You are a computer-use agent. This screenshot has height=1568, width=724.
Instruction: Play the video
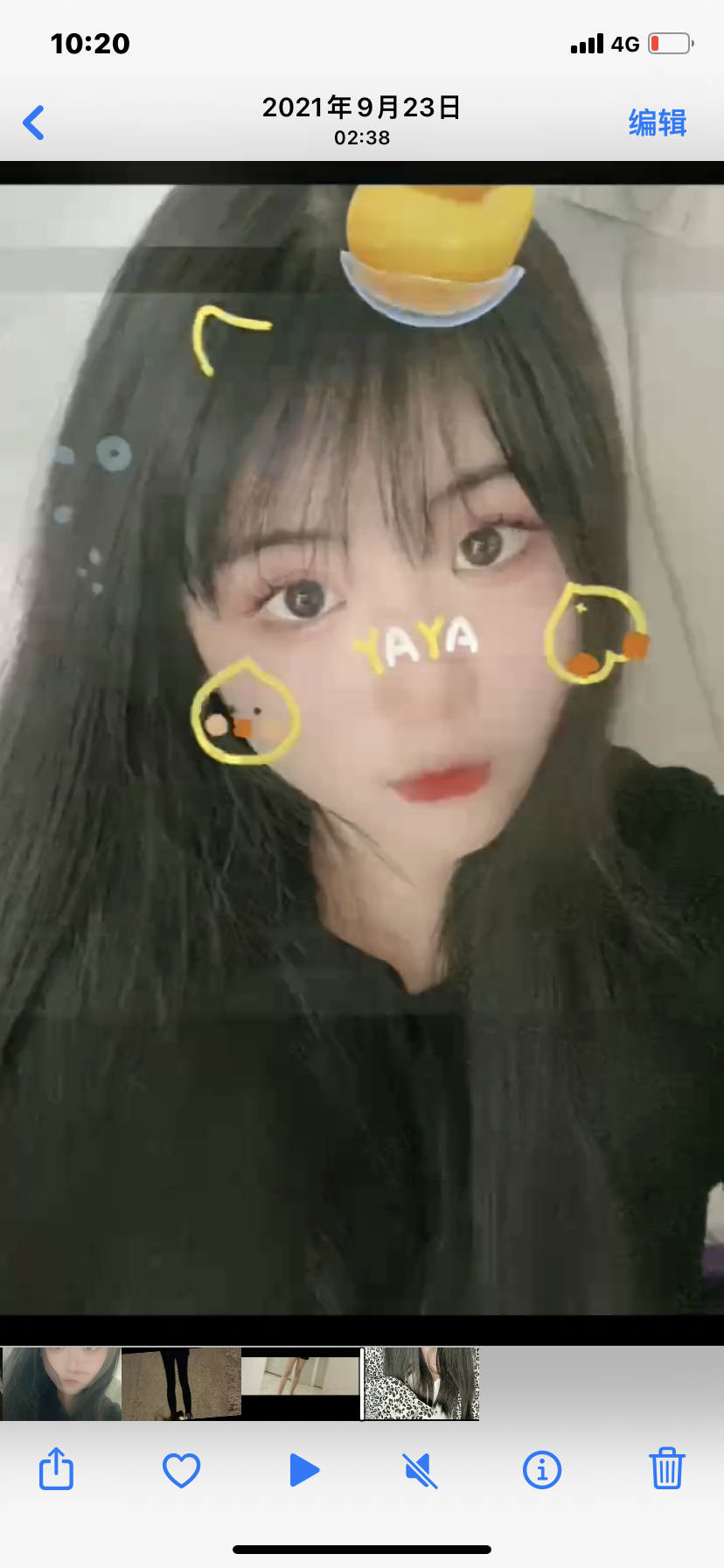pyautogui.click(x=303, y=1470)
